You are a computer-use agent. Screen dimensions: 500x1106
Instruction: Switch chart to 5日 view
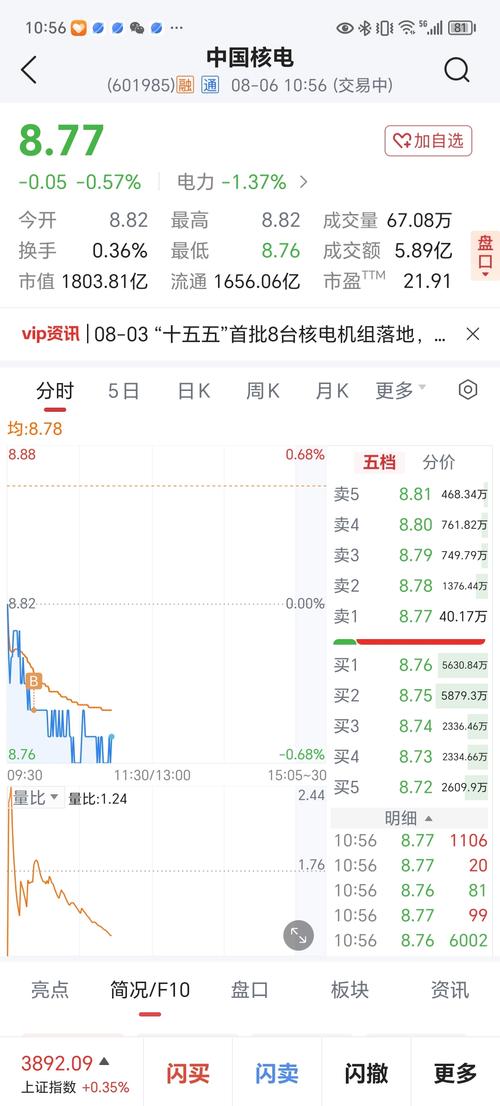[x=123, y=390]
